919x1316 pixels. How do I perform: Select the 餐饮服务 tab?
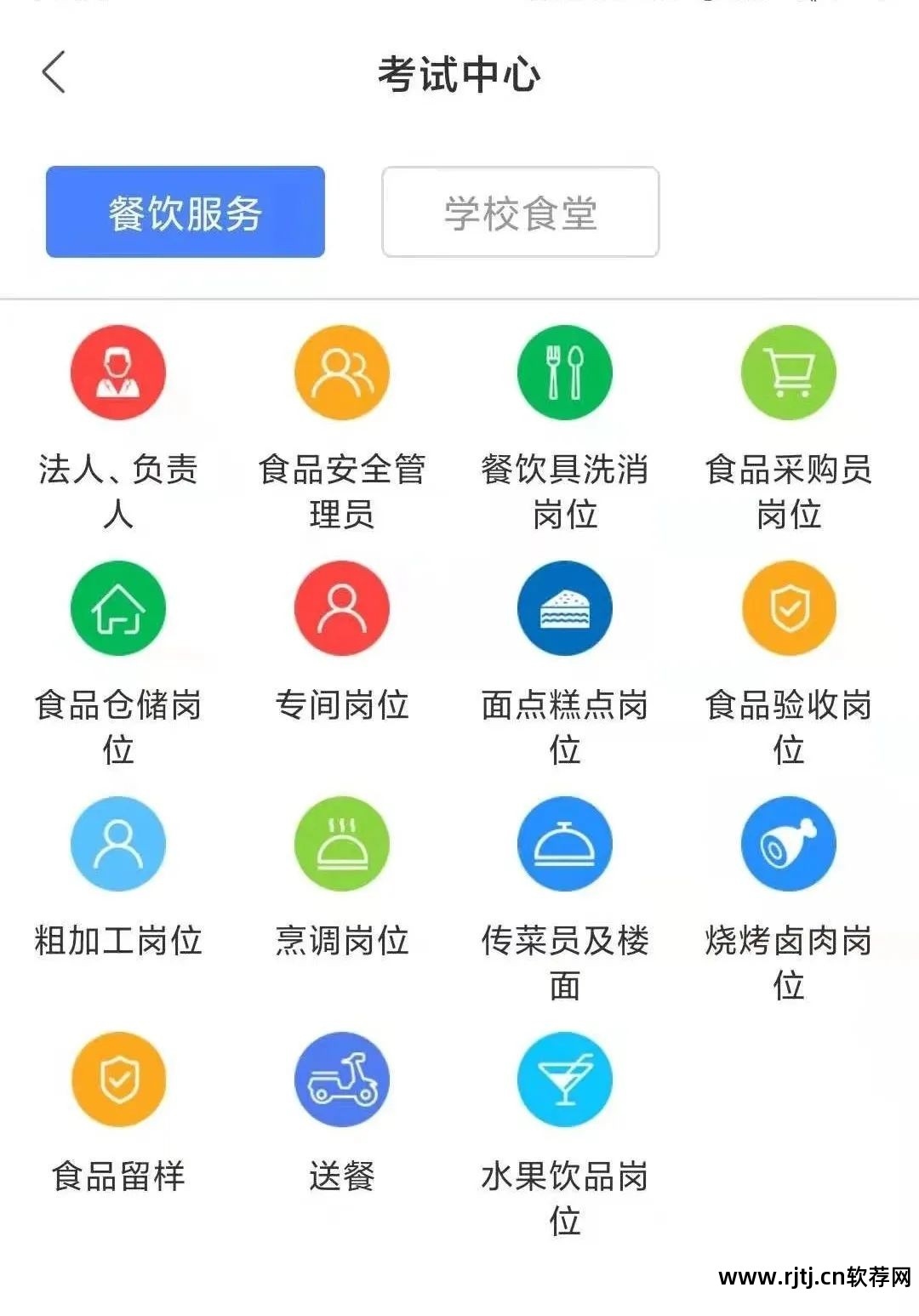click(186, 213)
